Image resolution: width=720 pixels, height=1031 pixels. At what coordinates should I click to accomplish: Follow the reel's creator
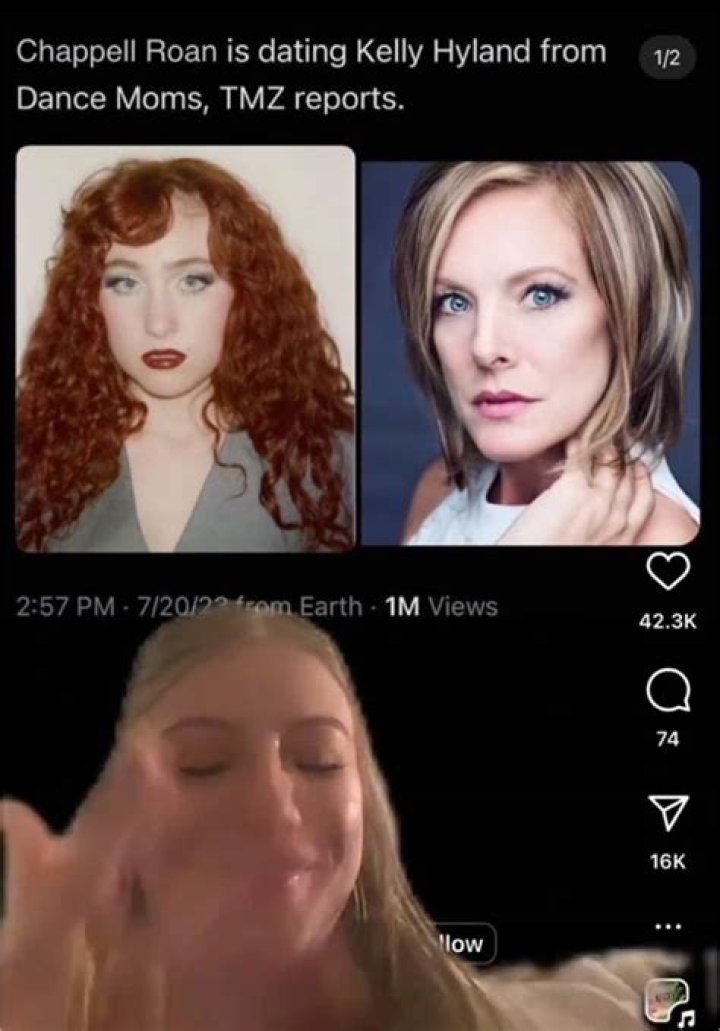[x=463, y=943]
